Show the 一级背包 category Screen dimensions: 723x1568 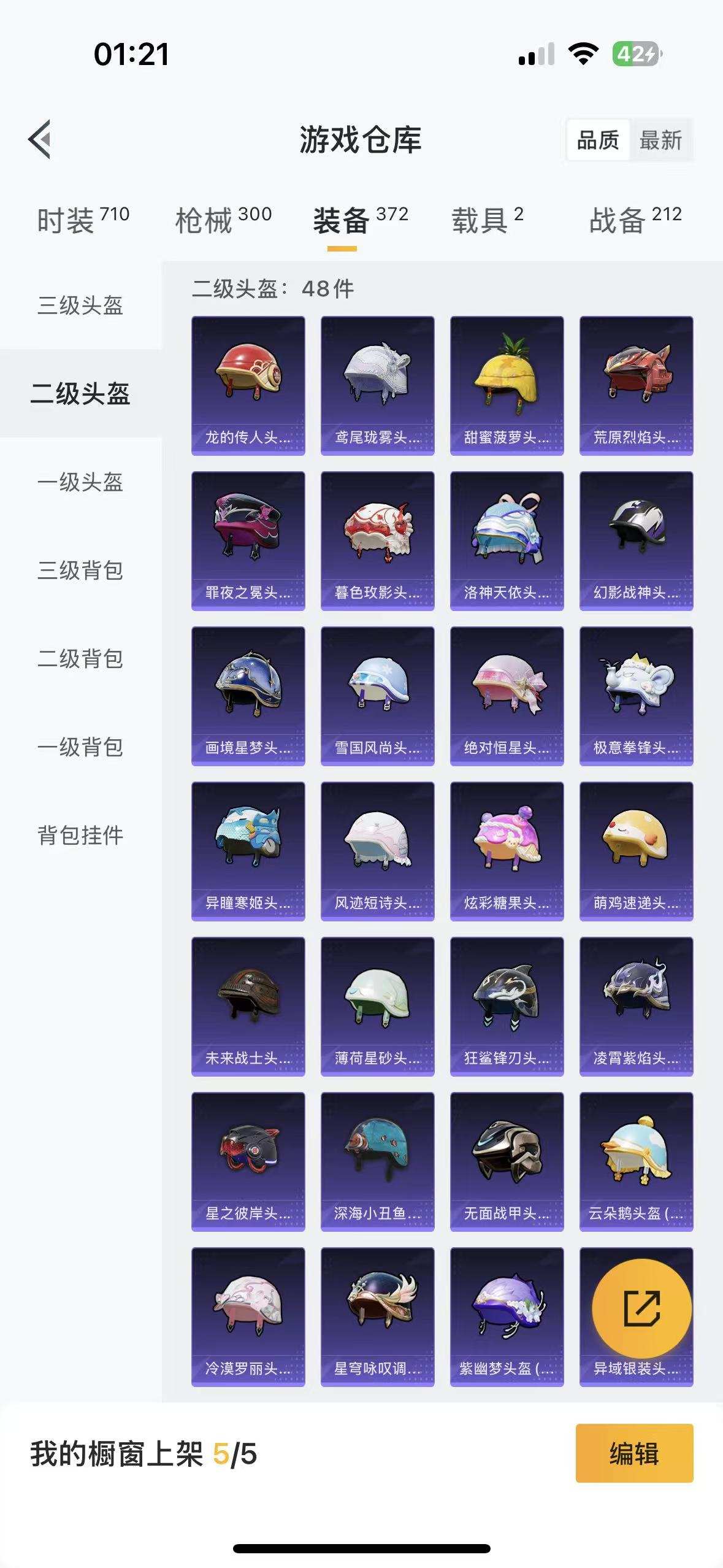(x=80, y=747)
